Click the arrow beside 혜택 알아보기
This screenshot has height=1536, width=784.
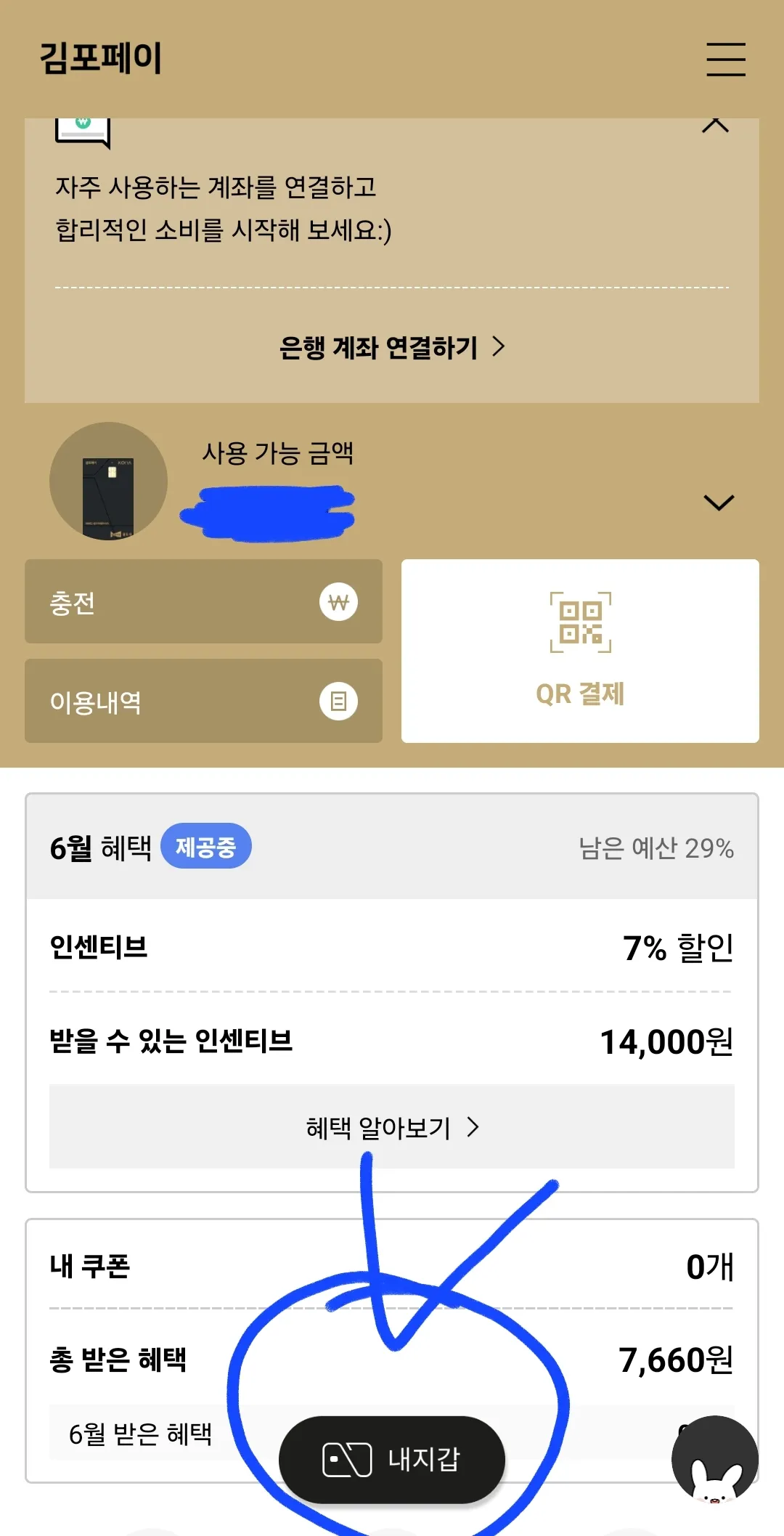point(475,1127)
